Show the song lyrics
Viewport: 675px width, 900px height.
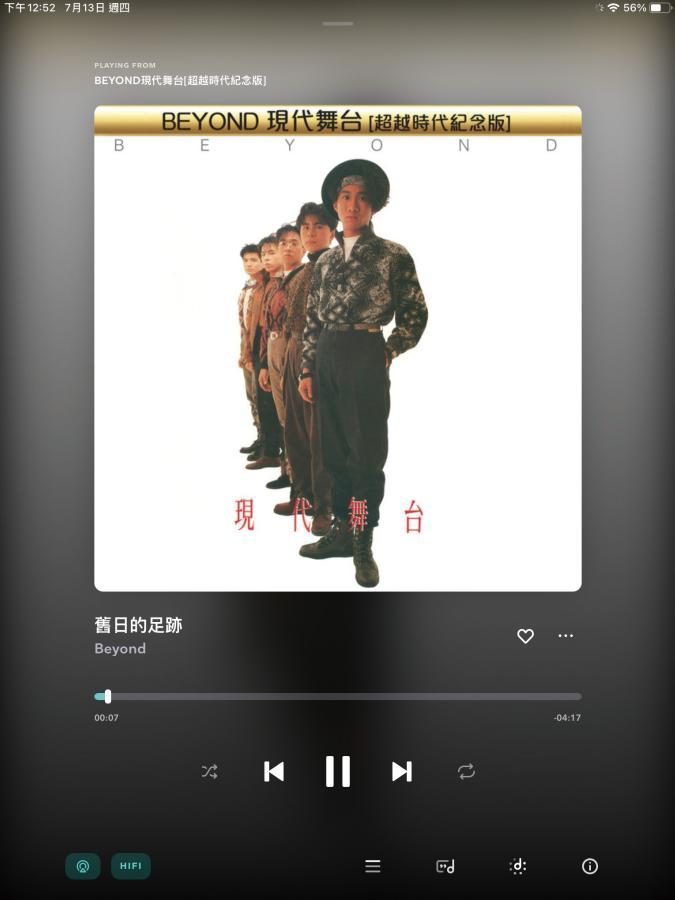446,866
